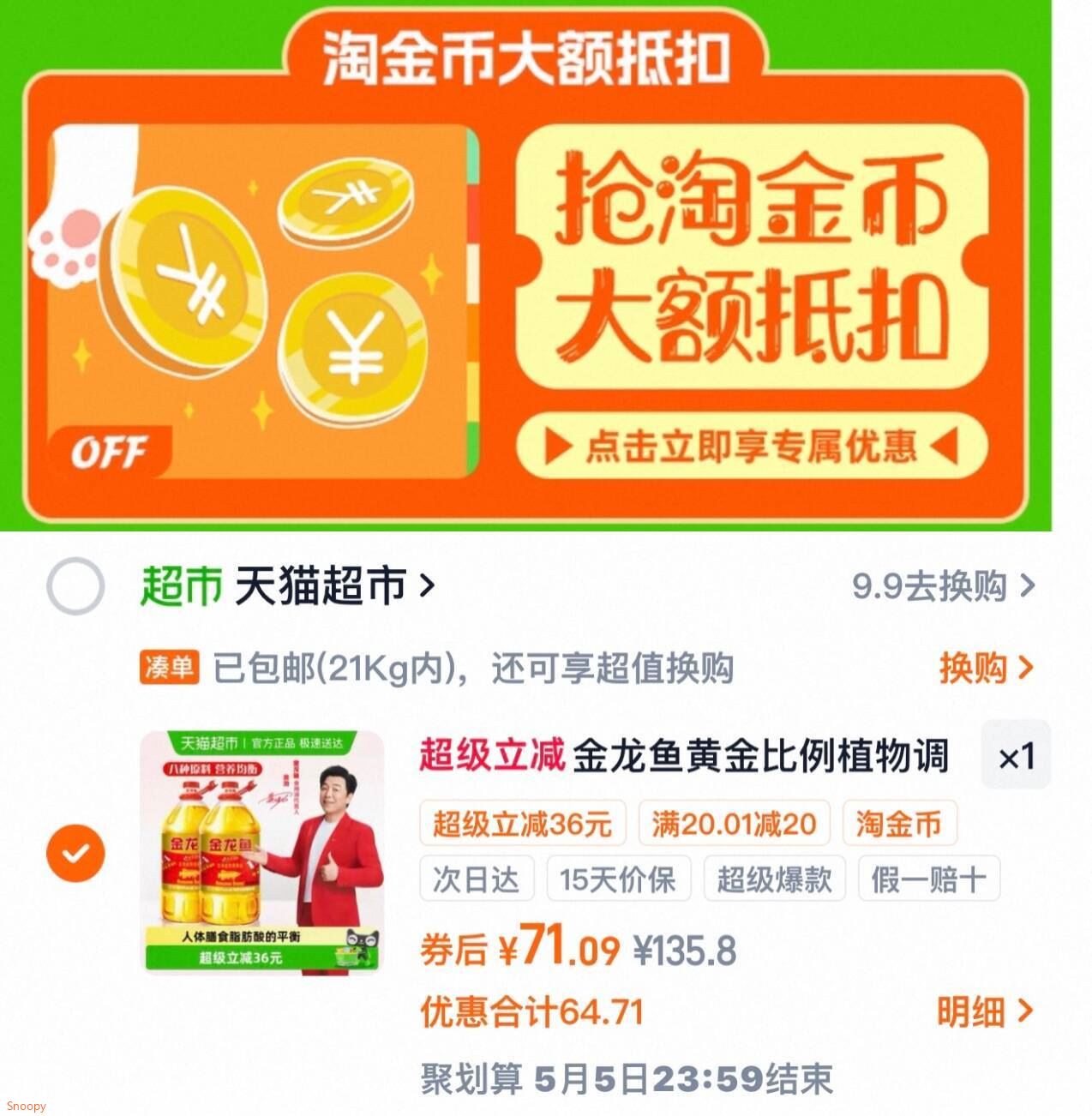Screen dimensions: 1092x1116
Task: Open the 金龙鱼 cooking oil product image
Action: [x=262, y=852]
